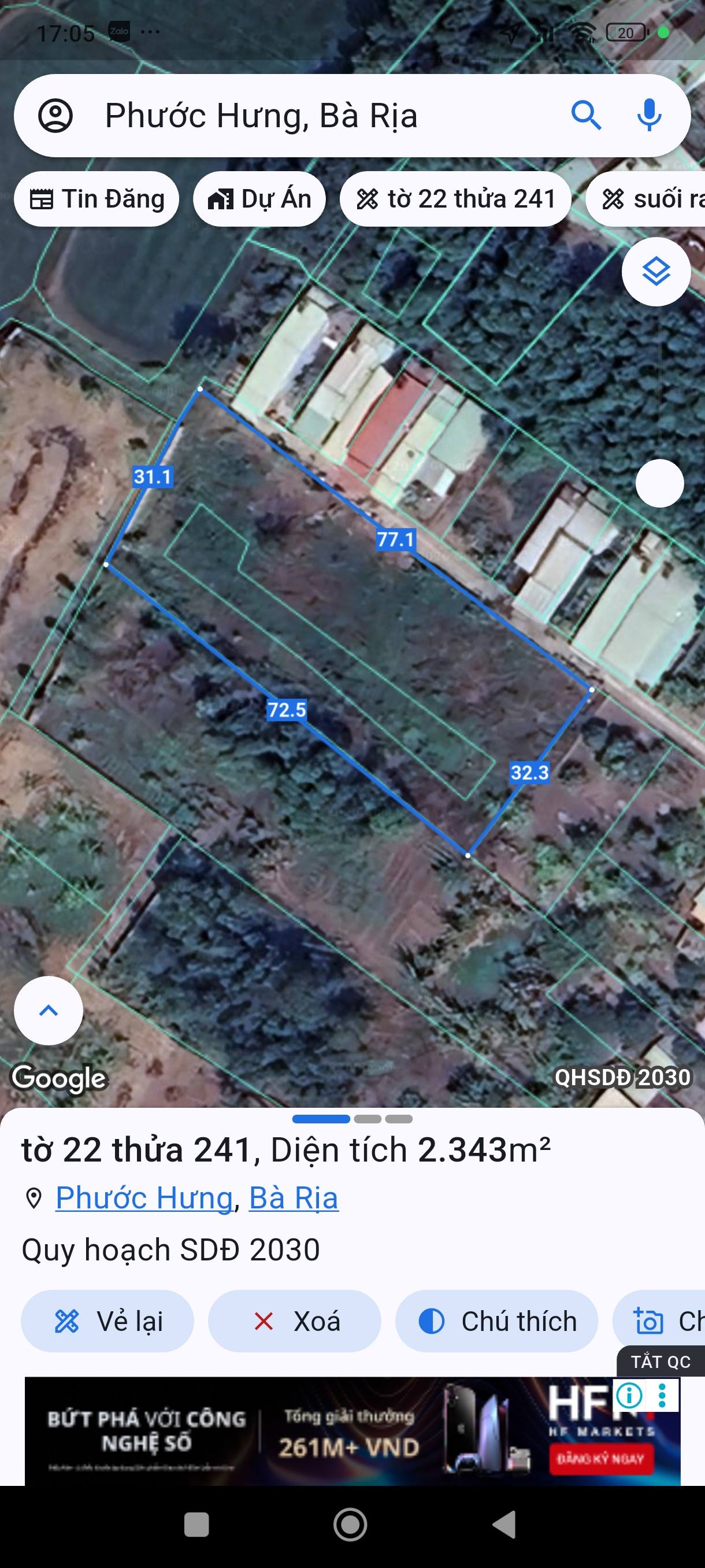Open the Phước Hưng, Bà Rịa search field
The width and height of the screenshot is (705, 1568).
coord(304,116)
